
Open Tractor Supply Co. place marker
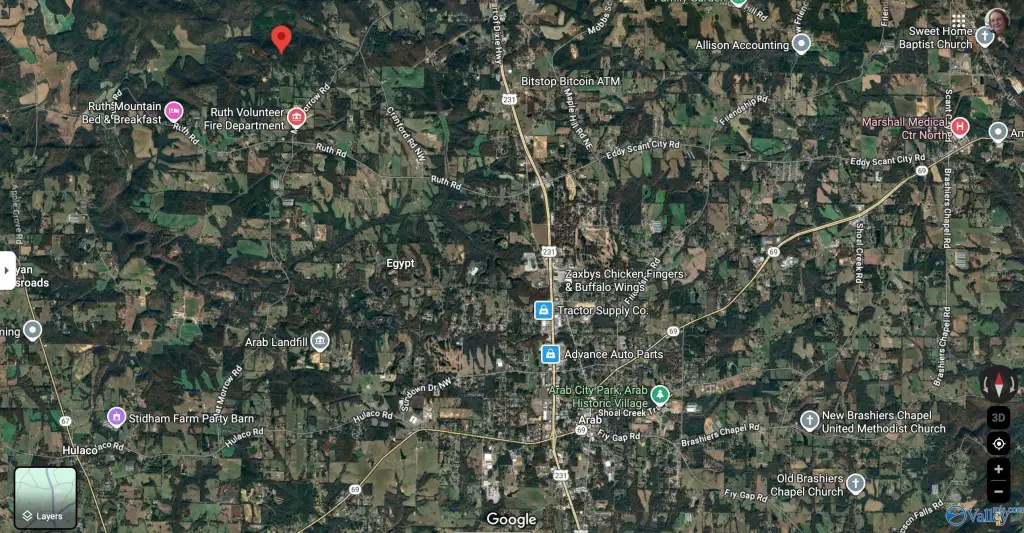coord(543,311)
